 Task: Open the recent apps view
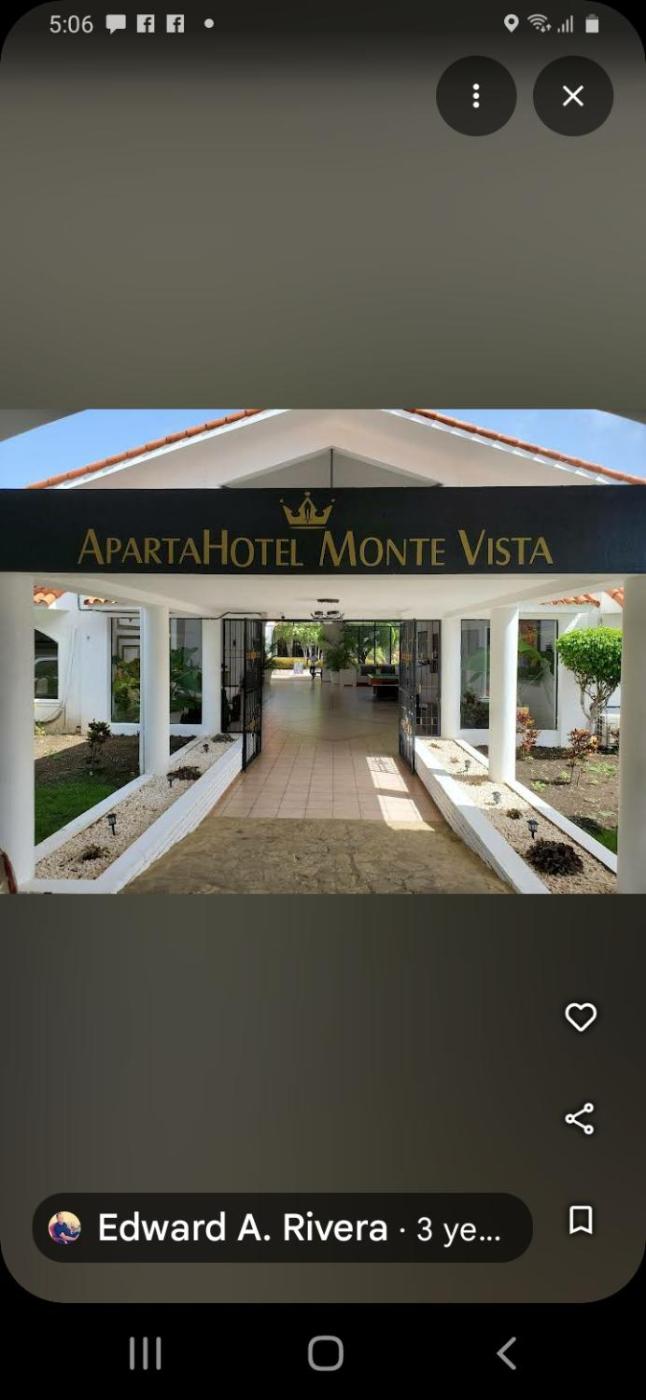[x=145, y=1353]
